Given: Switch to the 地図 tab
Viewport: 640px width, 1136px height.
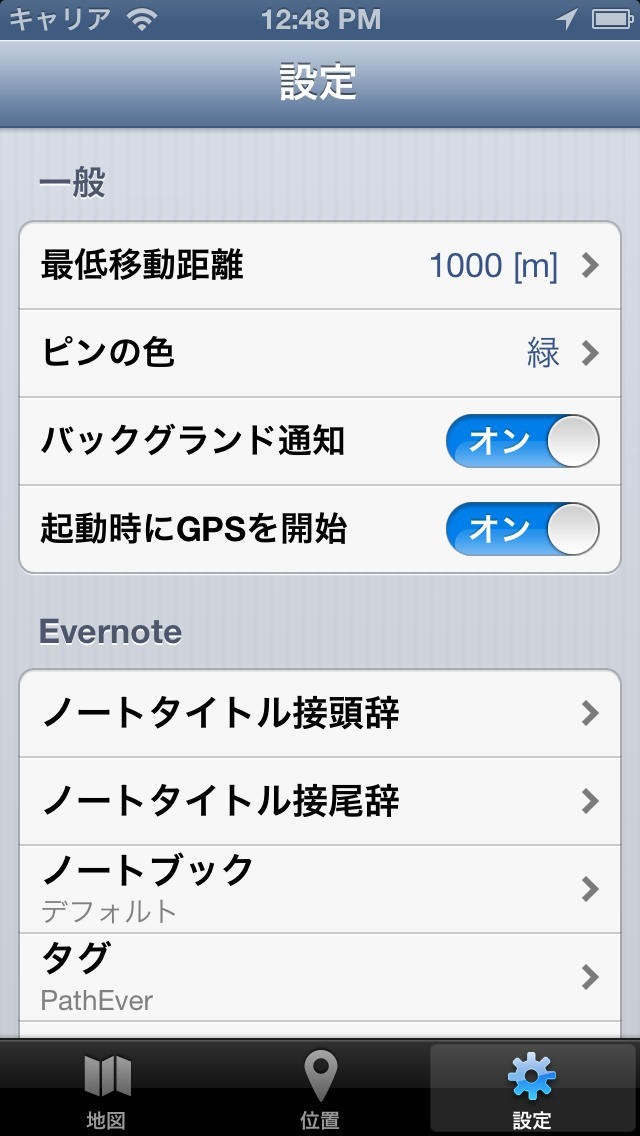Looking at the screenshot, I should point(106,1088).
